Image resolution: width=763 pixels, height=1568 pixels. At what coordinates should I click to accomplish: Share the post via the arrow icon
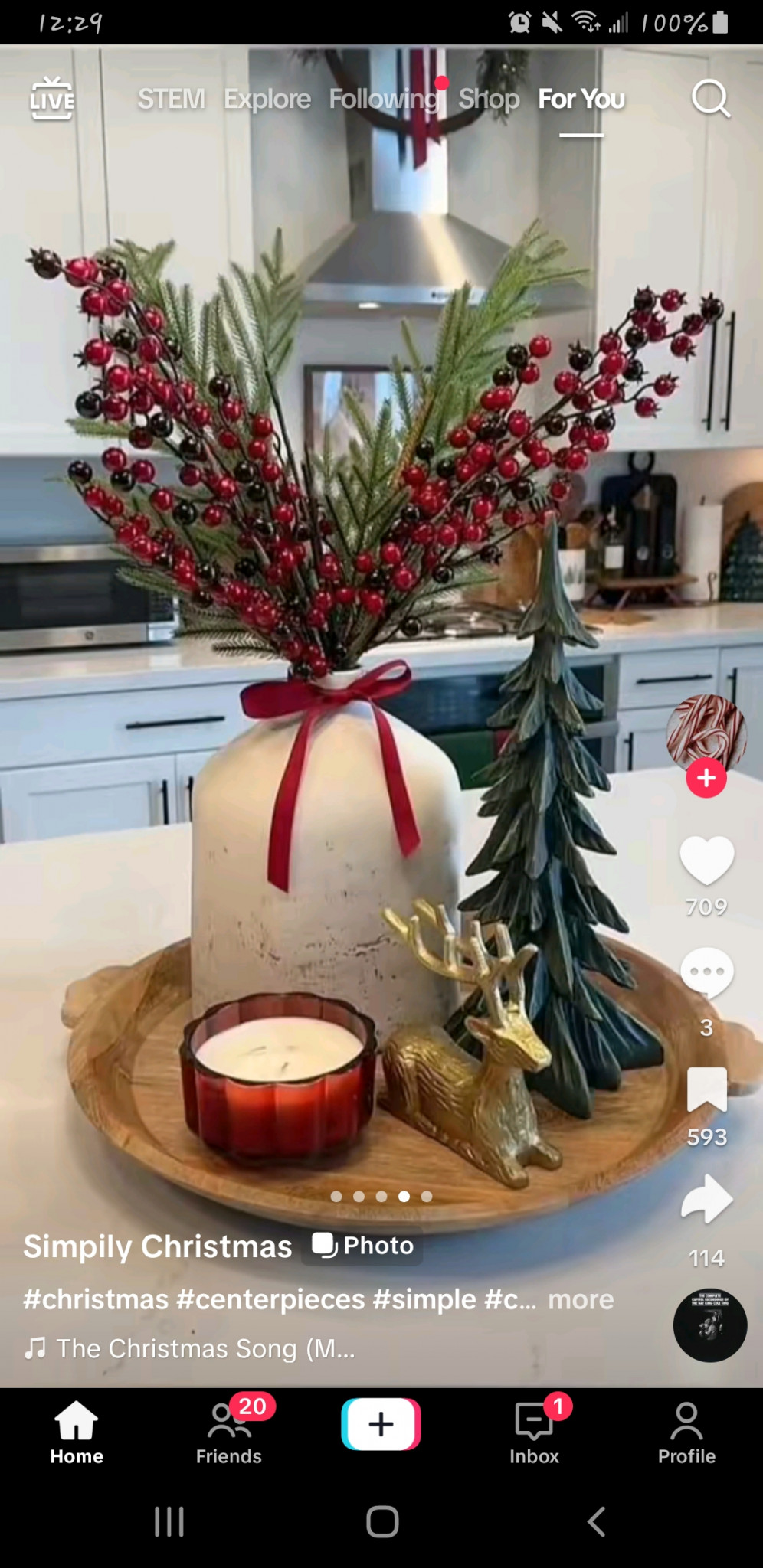coord(707,1199)
